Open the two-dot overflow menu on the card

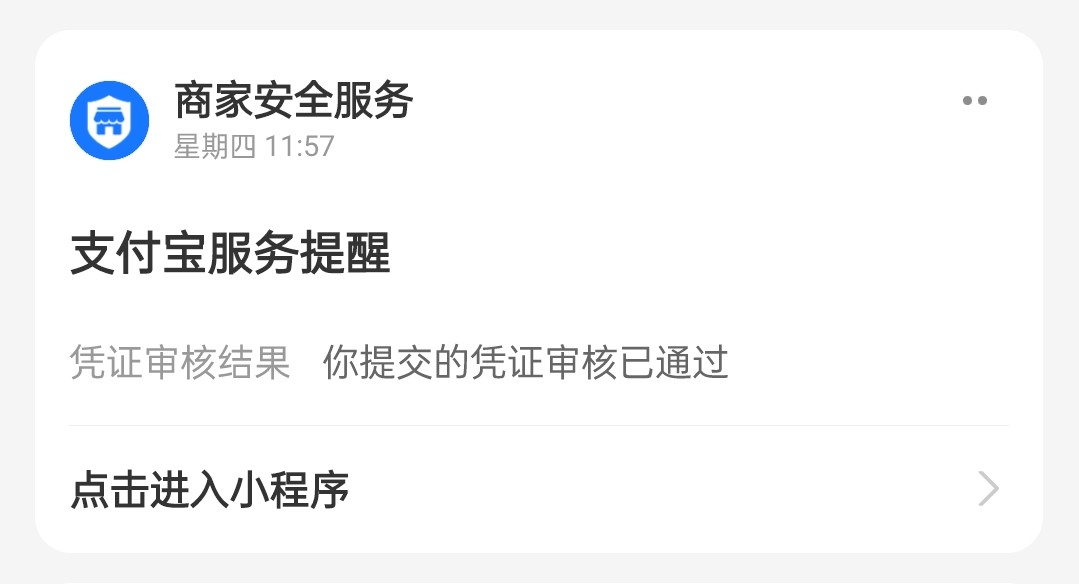pyautogui.click(x=974, y=101)
